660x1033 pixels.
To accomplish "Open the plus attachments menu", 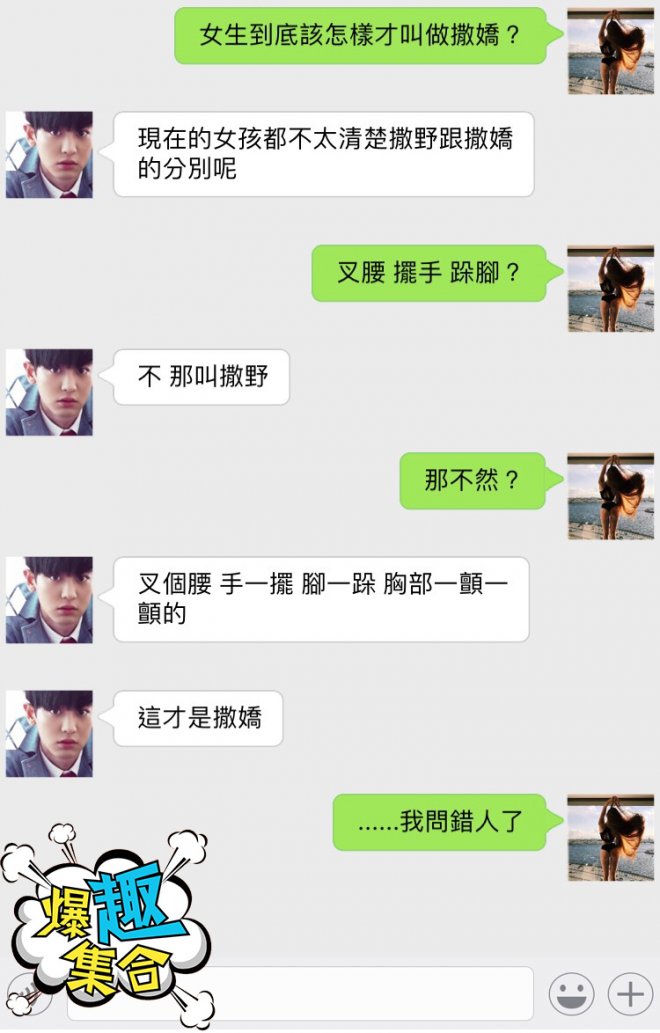I will (630, 994).
